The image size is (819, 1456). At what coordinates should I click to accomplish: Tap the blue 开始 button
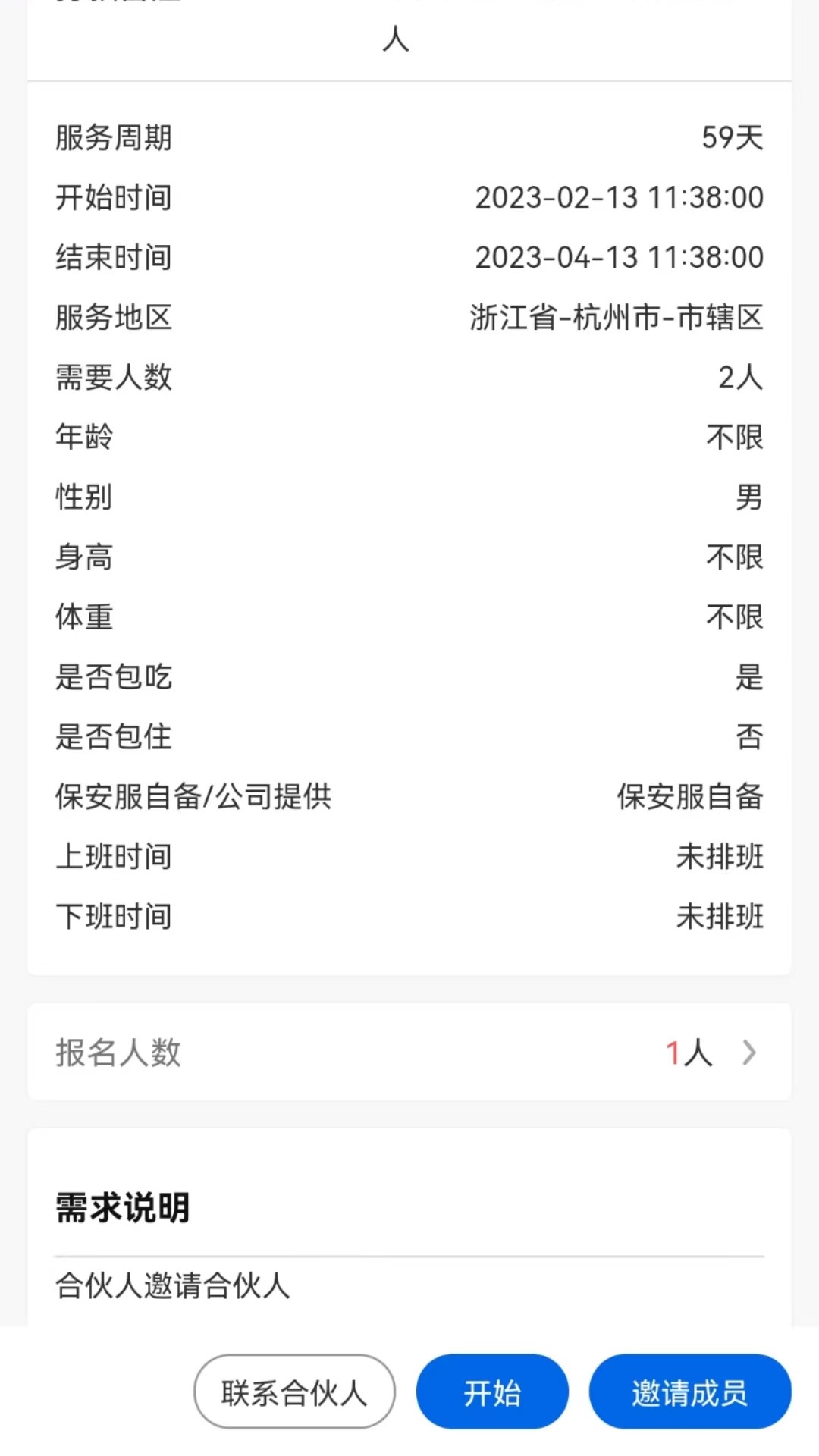pos(492,1392)
